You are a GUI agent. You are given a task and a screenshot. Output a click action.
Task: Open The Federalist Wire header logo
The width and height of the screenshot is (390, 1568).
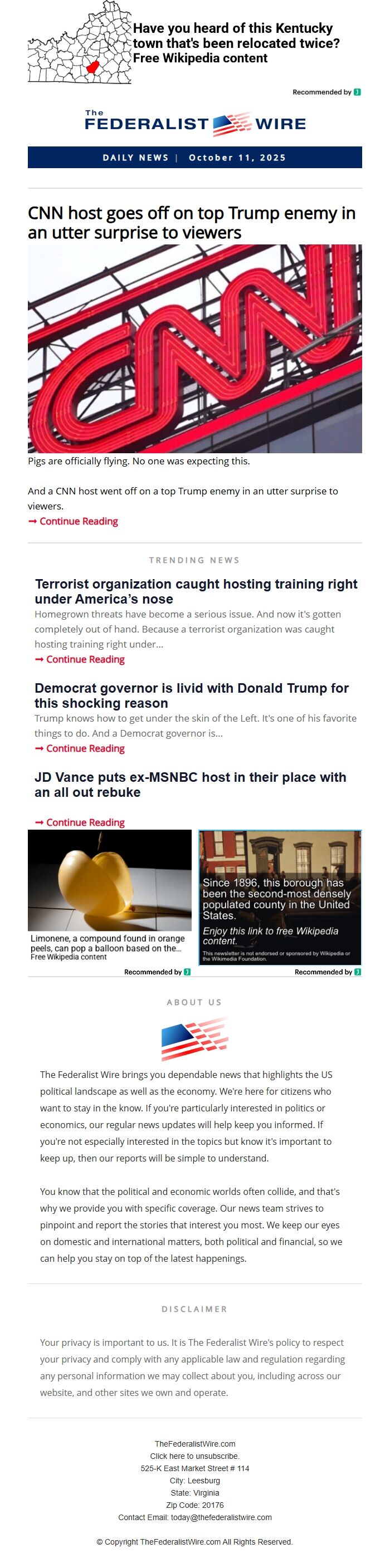pyautogui.click(x=195, y=123)
